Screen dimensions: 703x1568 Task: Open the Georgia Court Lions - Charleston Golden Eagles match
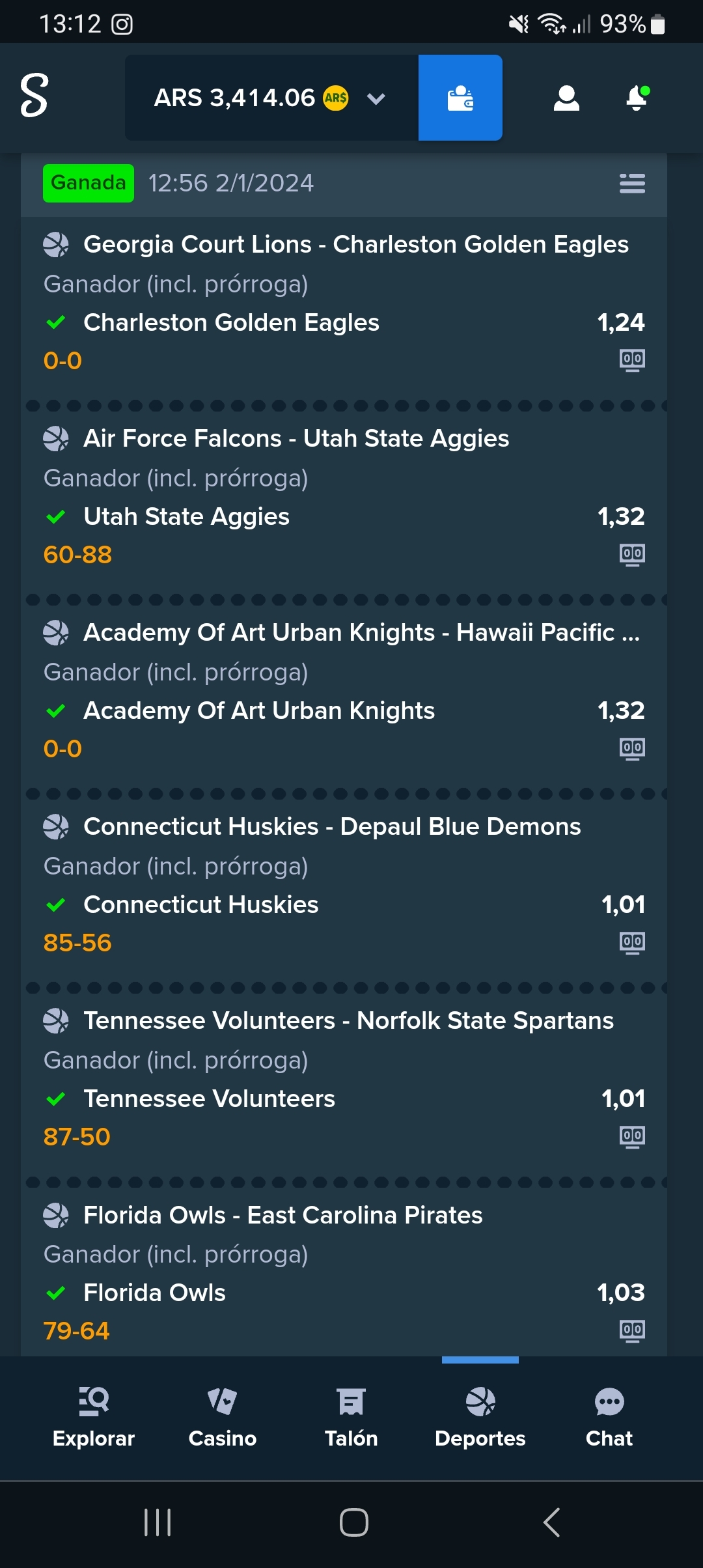pos(356,244)
